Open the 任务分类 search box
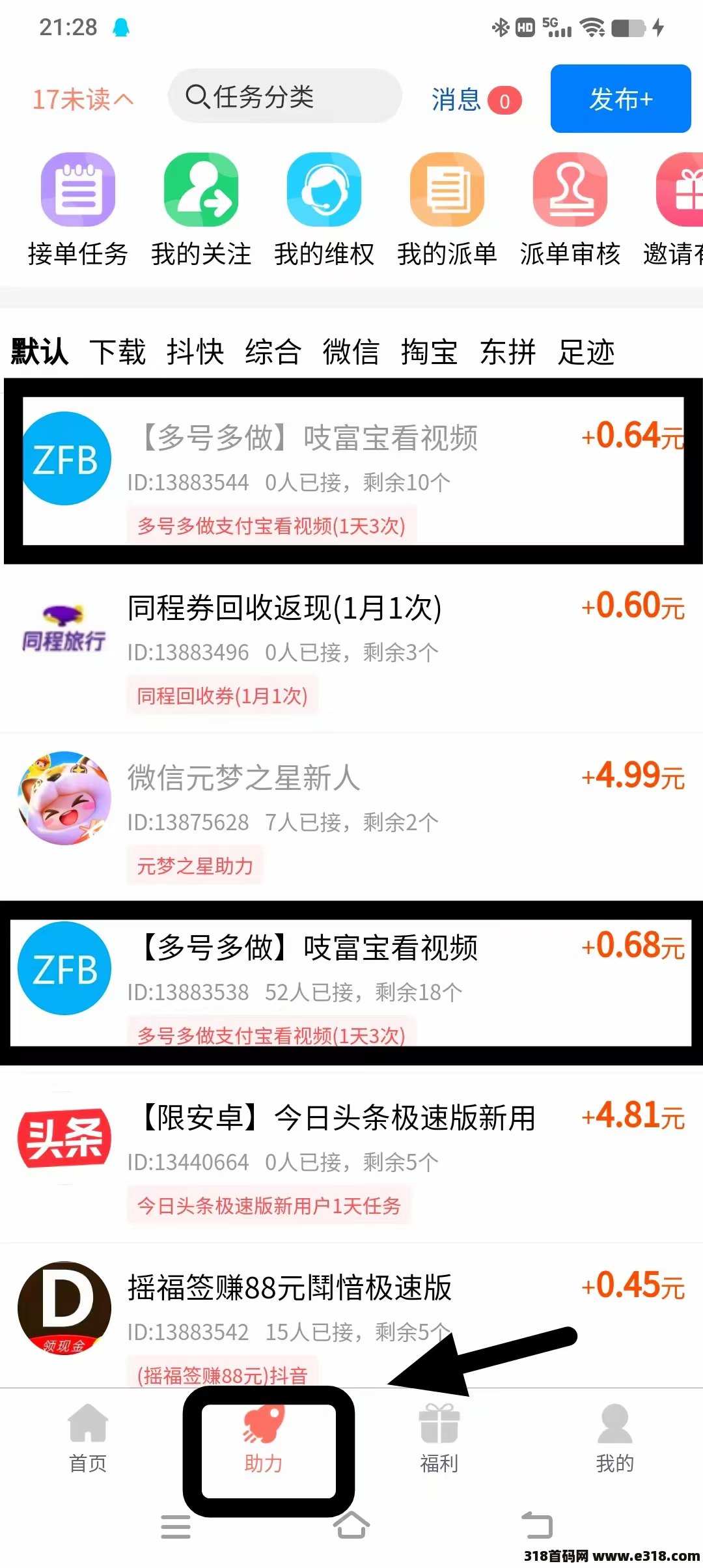This screenshot has height=1568, width=703. click(x=284, y=98)
